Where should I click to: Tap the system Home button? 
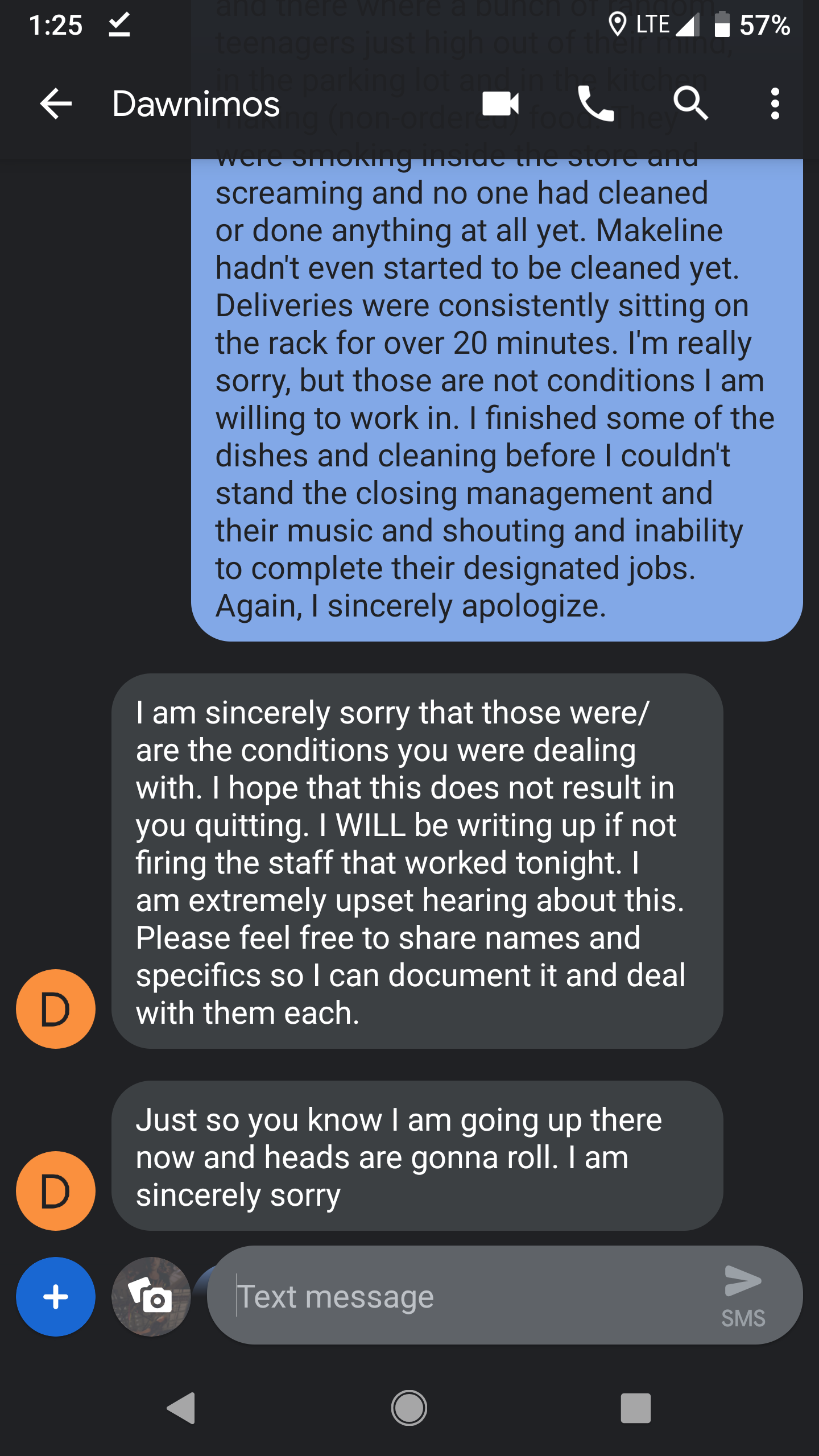pyautogui.click(x=409, y=1408)
